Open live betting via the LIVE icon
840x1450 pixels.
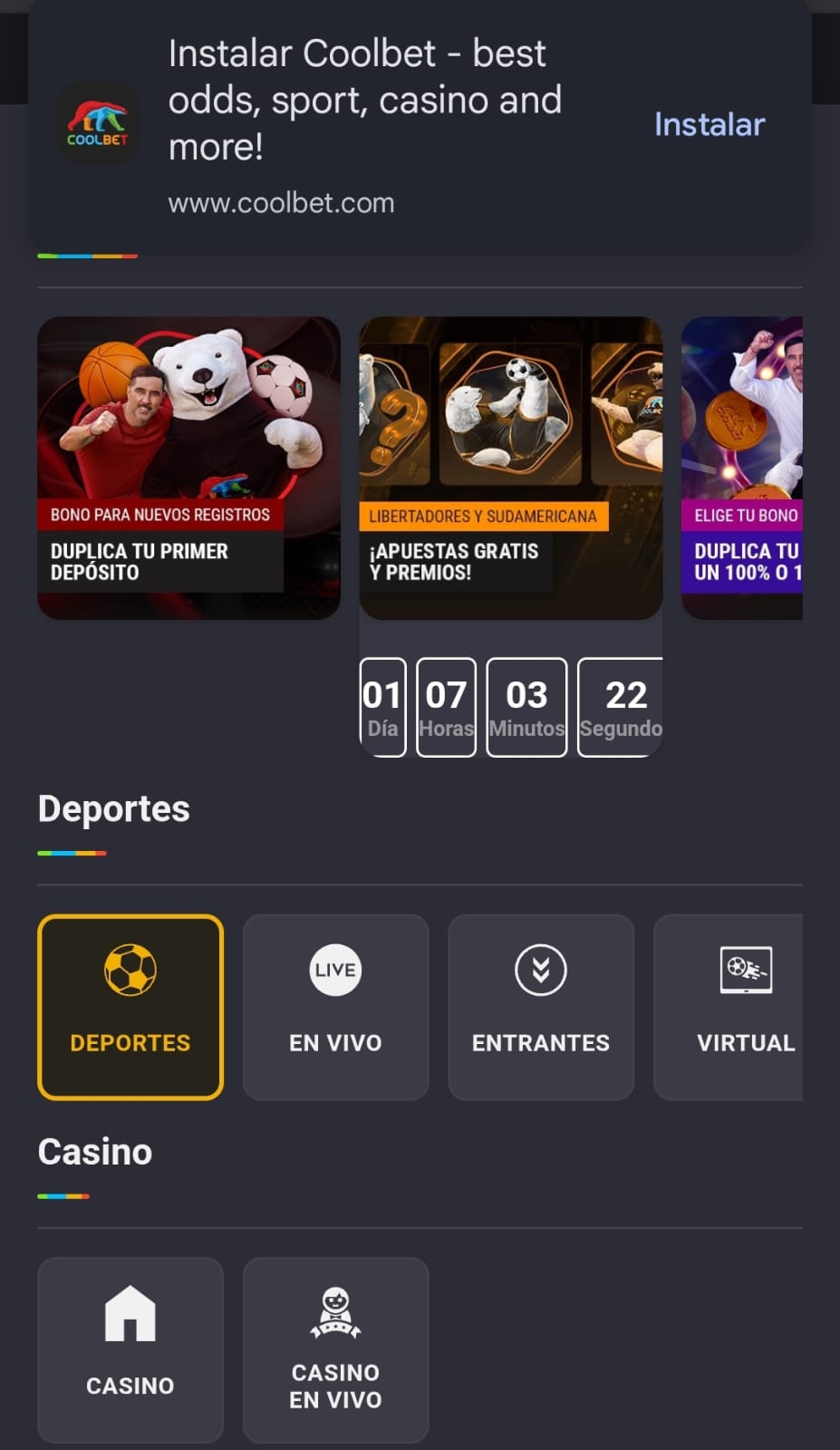pos(335,970)
